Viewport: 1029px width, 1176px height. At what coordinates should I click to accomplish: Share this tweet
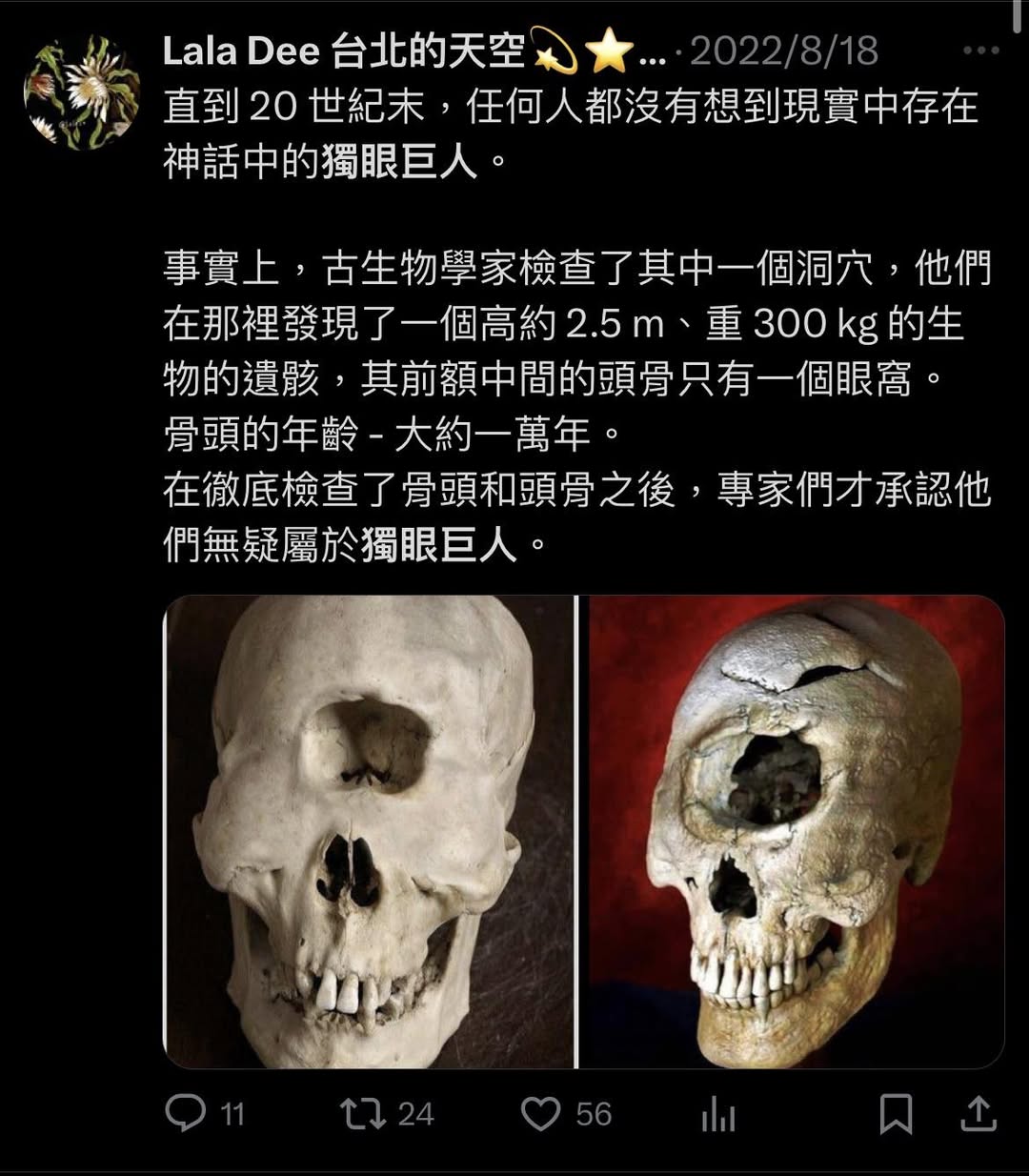pyautogui.click(x=979, y=1113)
